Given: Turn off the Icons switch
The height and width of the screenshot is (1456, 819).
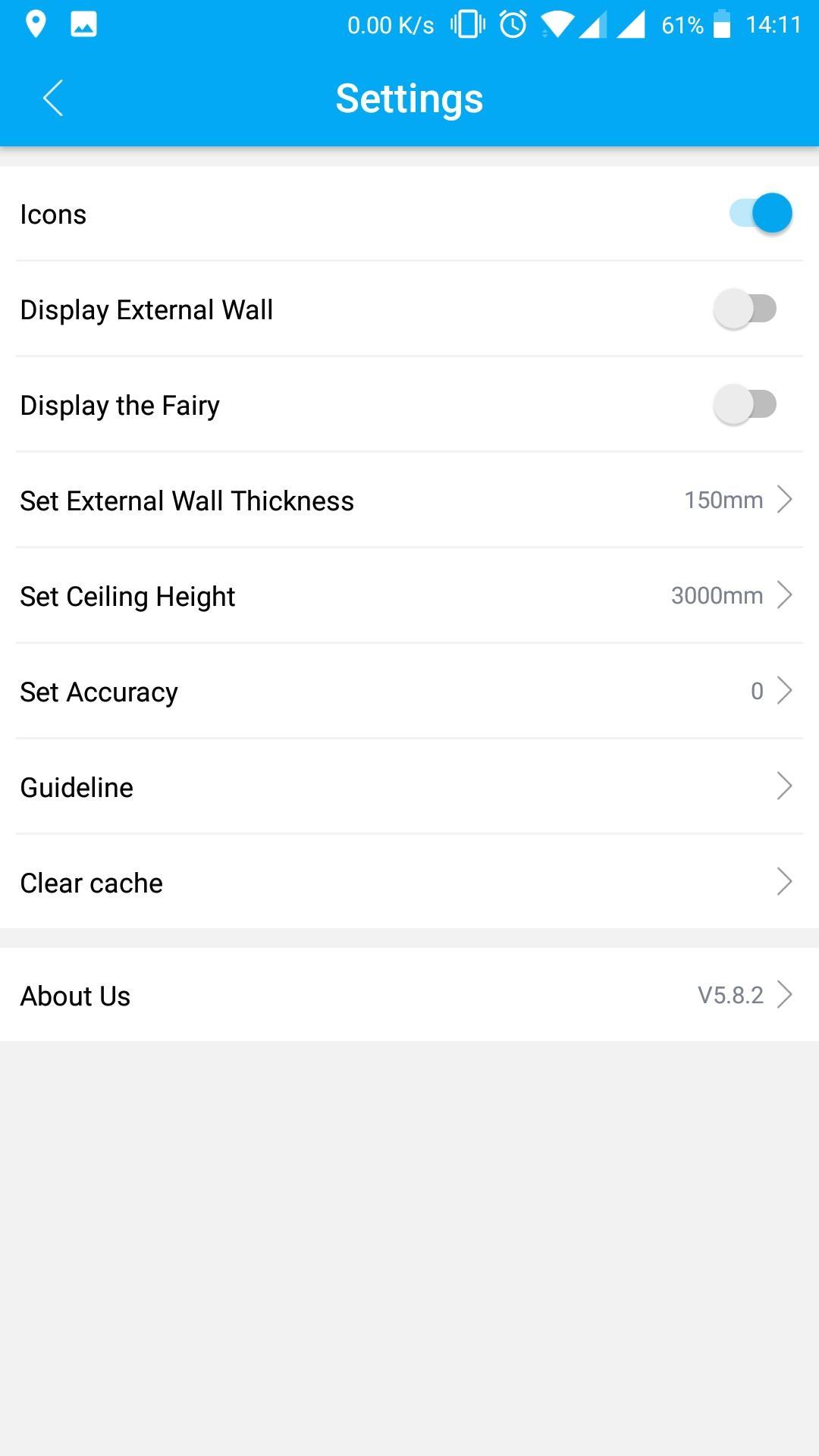Looking at the screenshot, I should click(x=760, y=213).
